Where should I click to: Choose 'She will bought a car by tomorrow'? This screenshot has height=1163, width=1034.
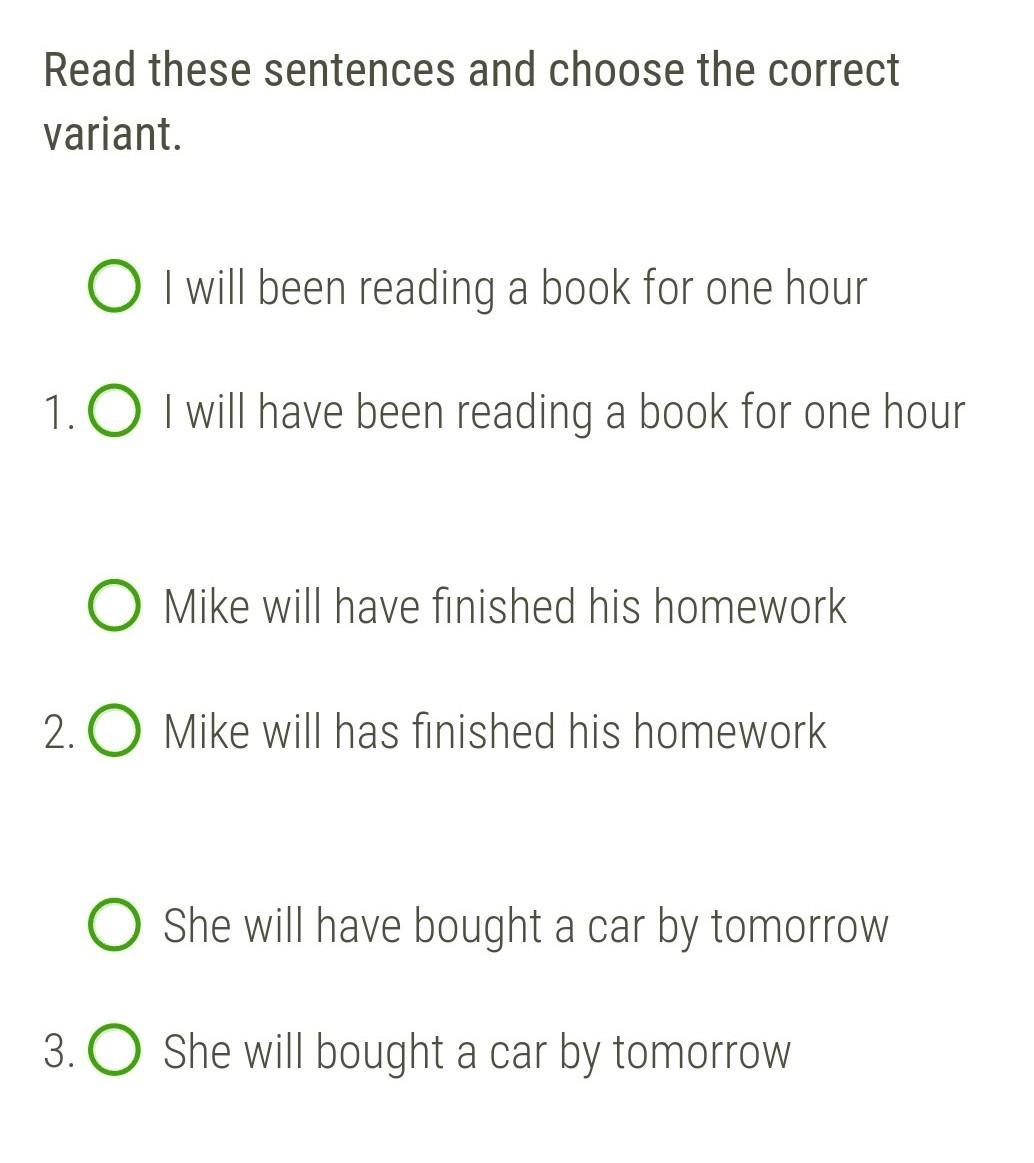[x=113, y=1051]
